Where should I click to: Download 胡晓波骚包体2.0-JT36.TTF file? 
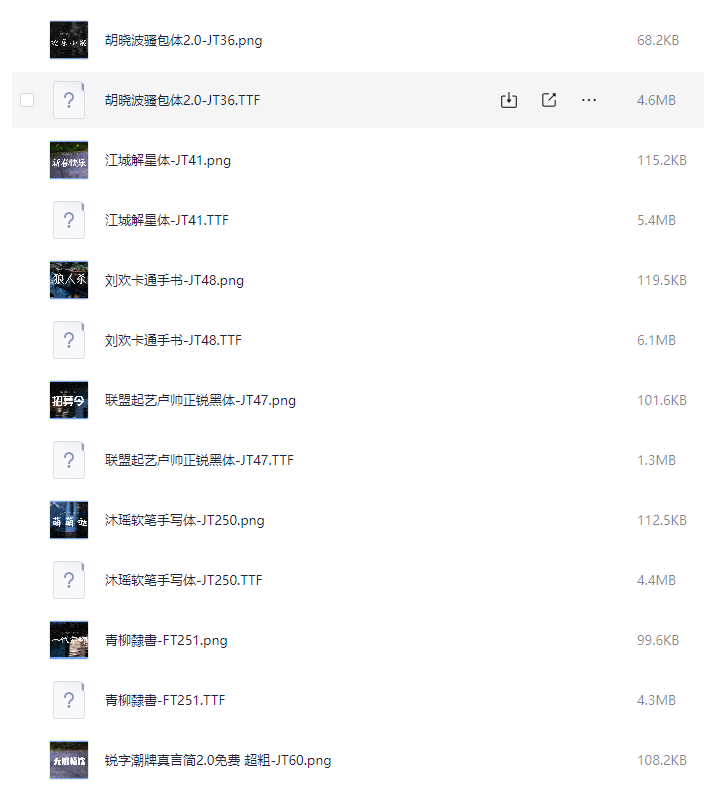click(x=509, y=100)
